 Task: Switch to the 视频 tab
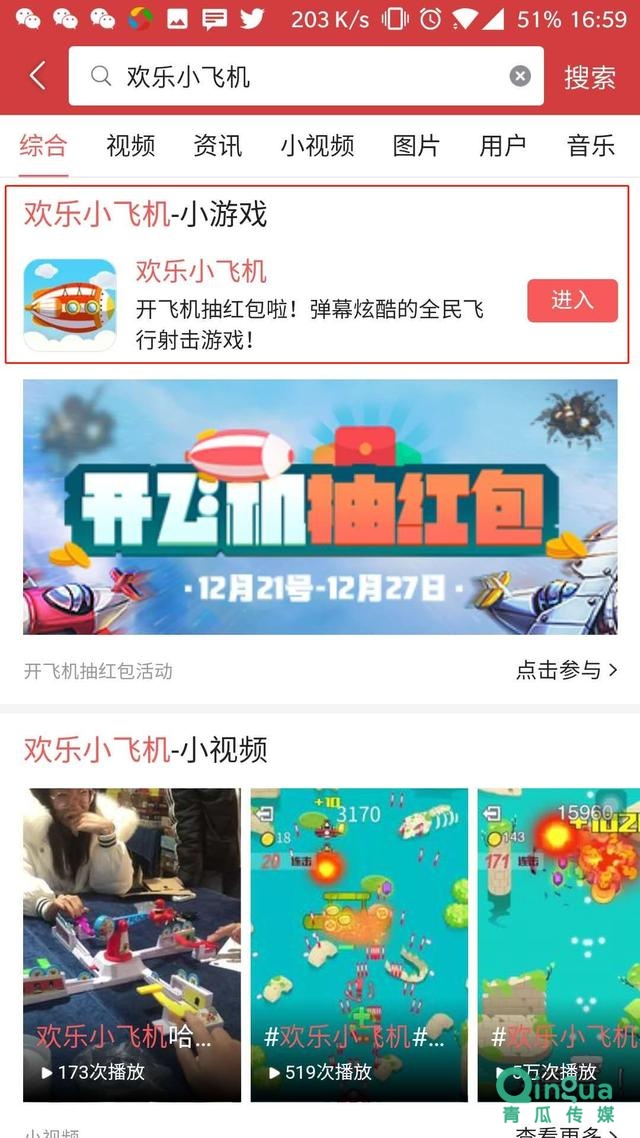coord(131,146)
